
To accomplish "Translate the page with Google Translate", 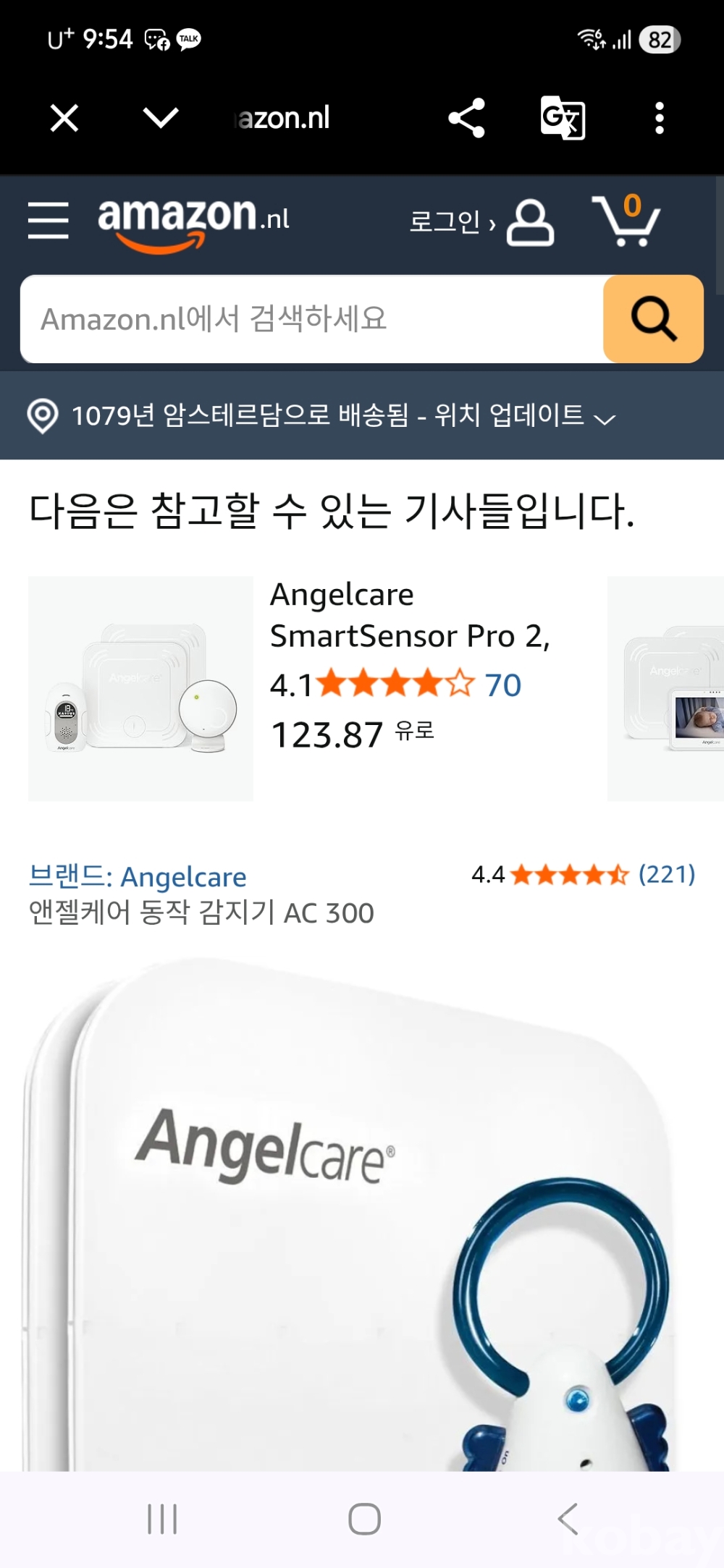I will click(563, 118).
